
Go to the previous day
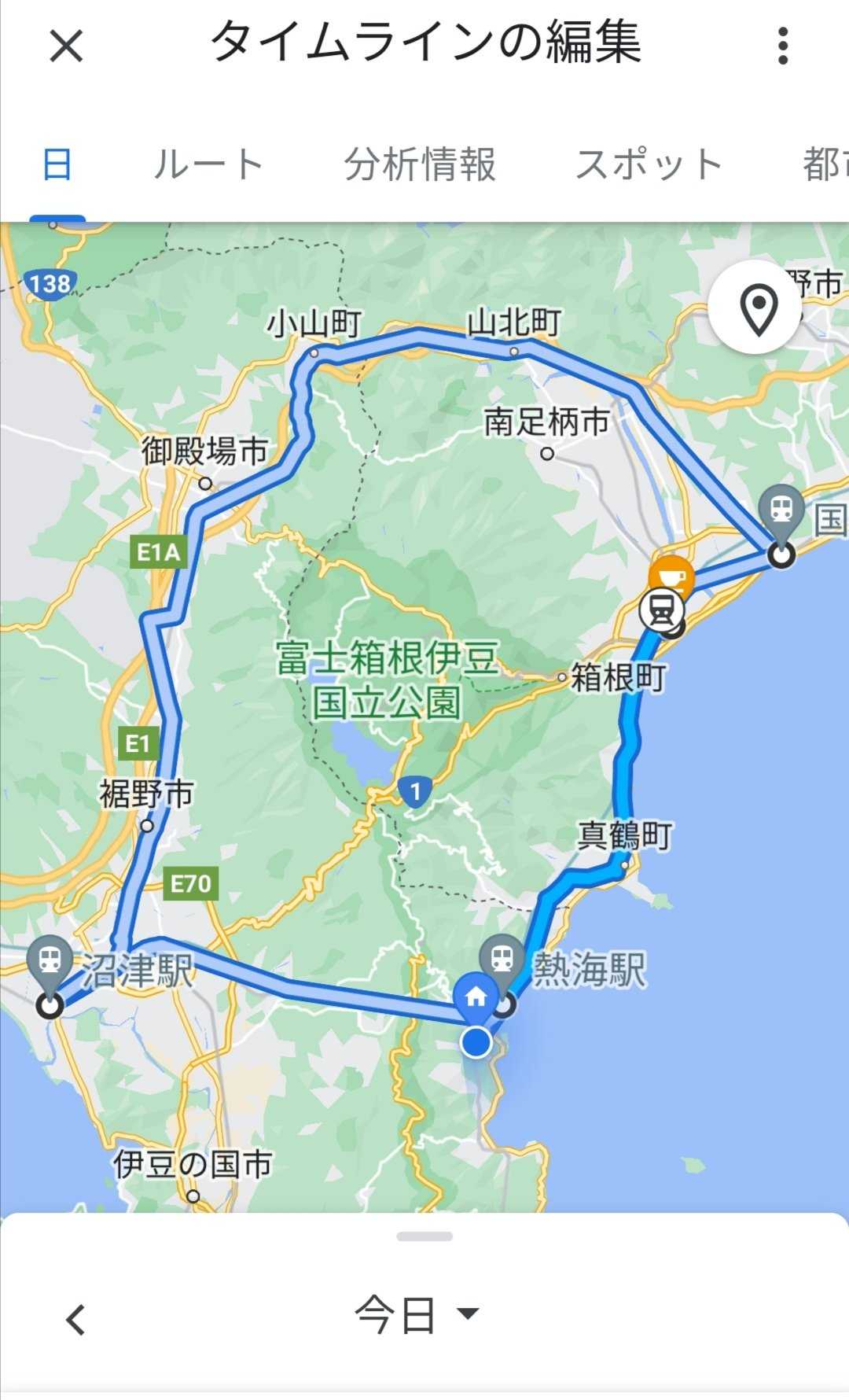click(75, 1319)
